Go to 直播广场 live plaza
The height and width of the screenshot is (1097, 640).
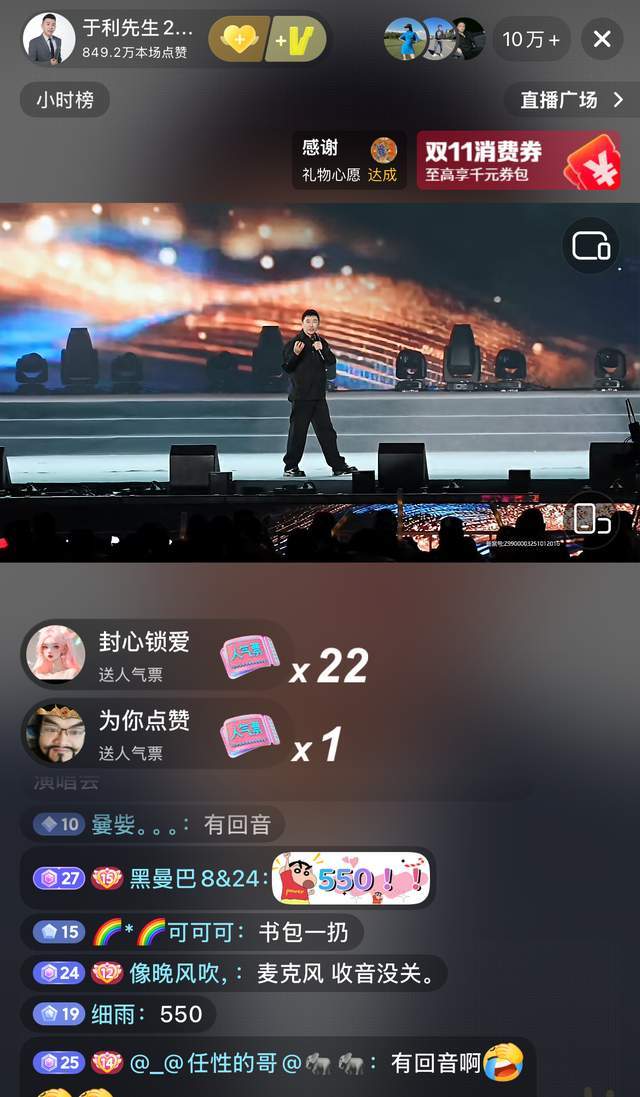pyautogui.click(x=571, y=100)
